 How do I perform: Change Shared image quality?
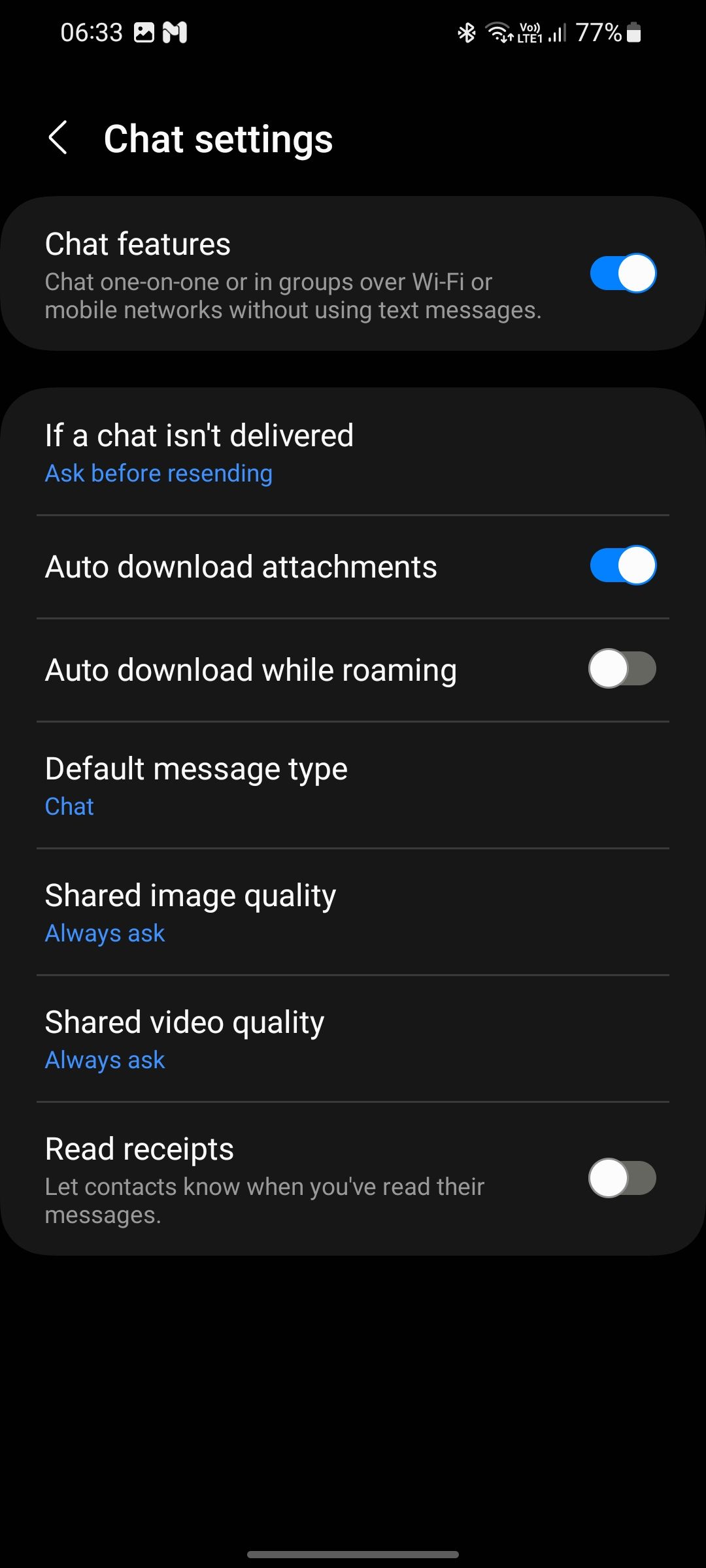(353, 912)
